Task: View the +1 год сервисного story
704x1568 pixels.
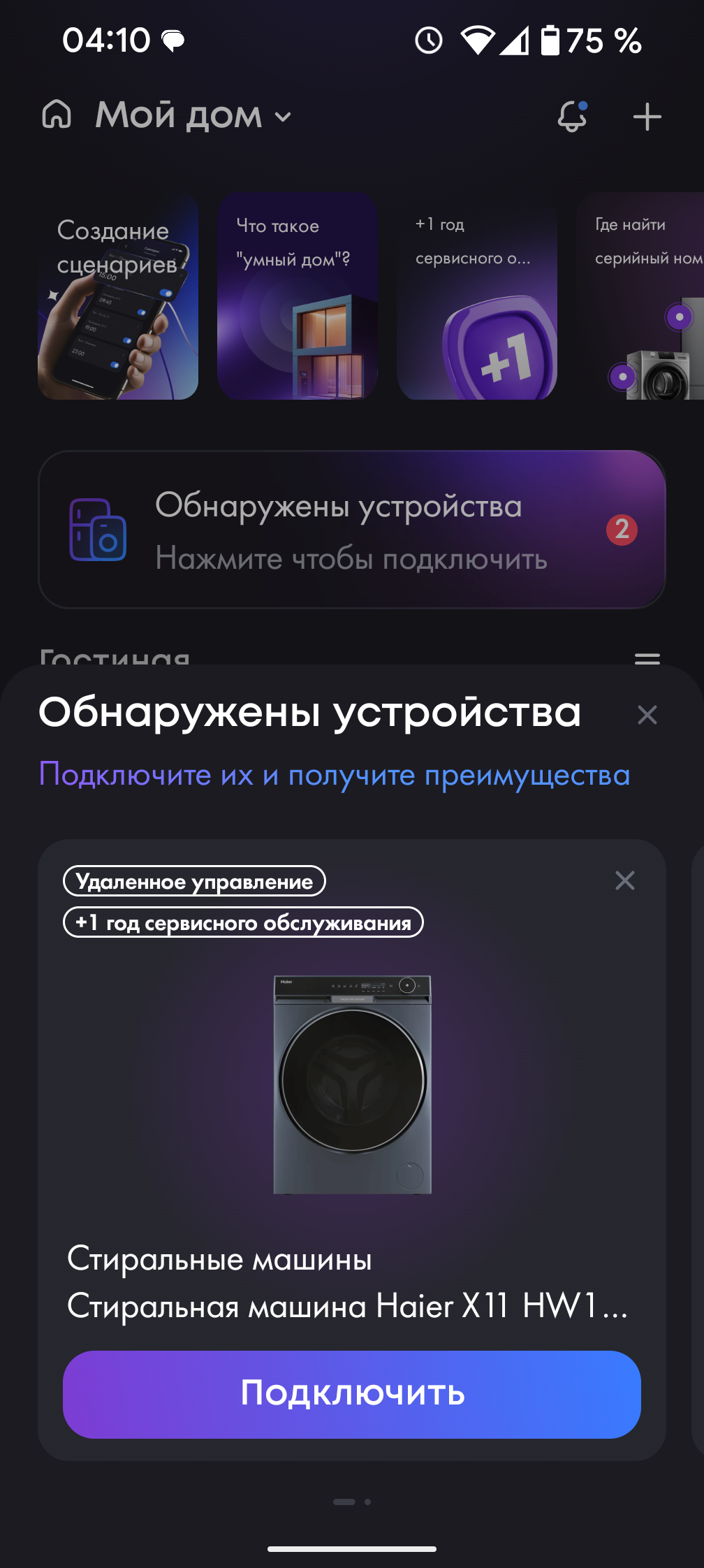Action: (x=477, y=296)
